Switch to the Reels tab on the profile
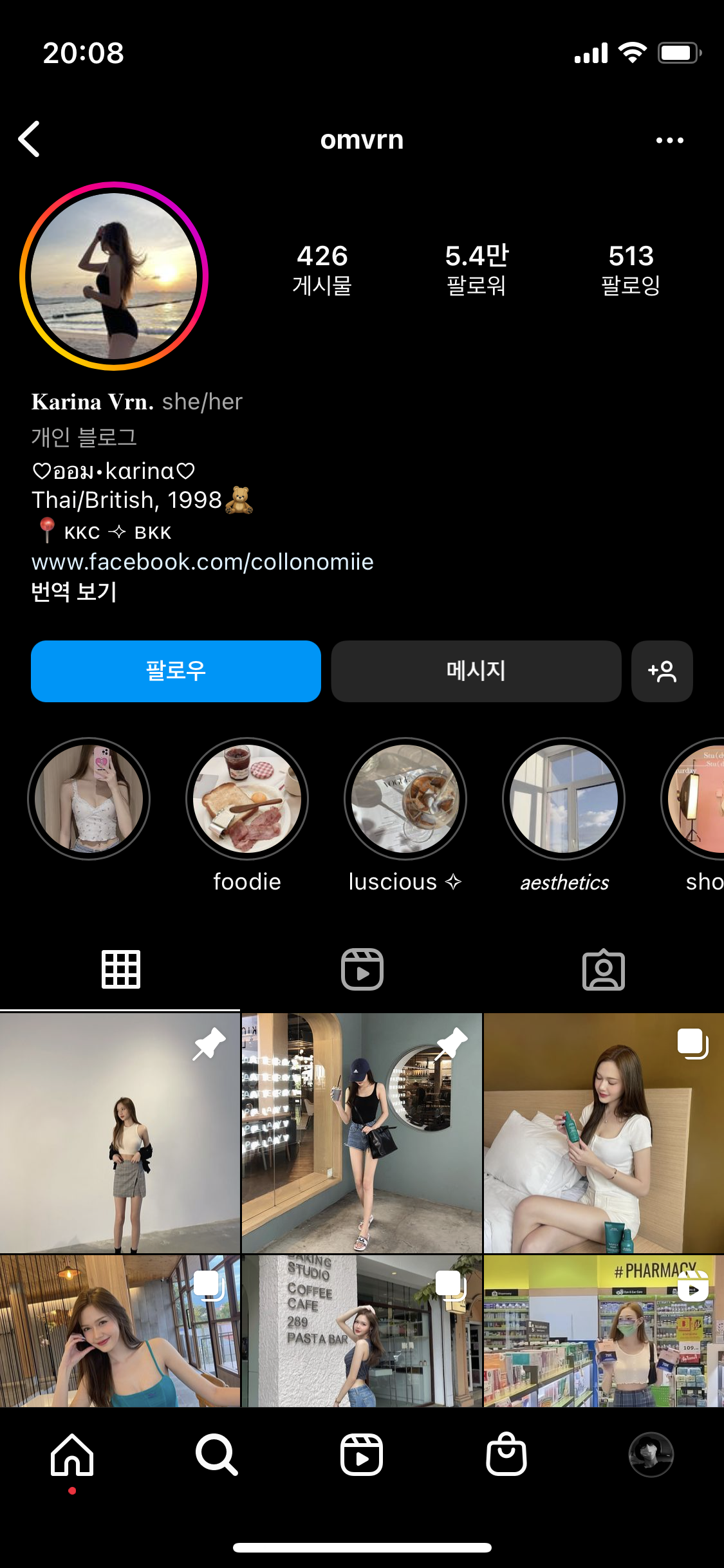724x1568 pixels. [x=362, y=969]
